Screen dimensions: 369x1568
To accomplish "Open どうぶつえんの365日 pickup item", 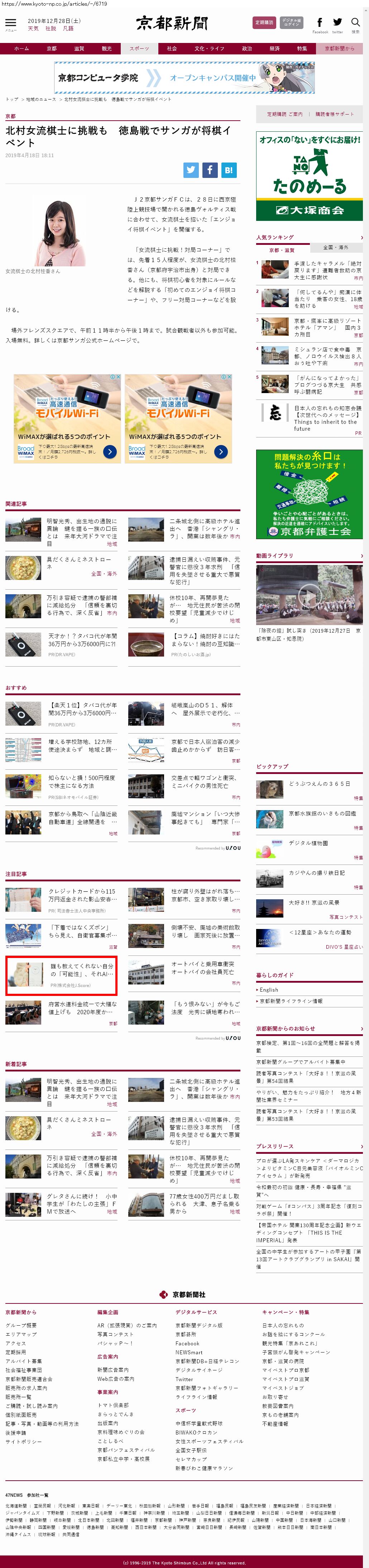I will (319, 783).
